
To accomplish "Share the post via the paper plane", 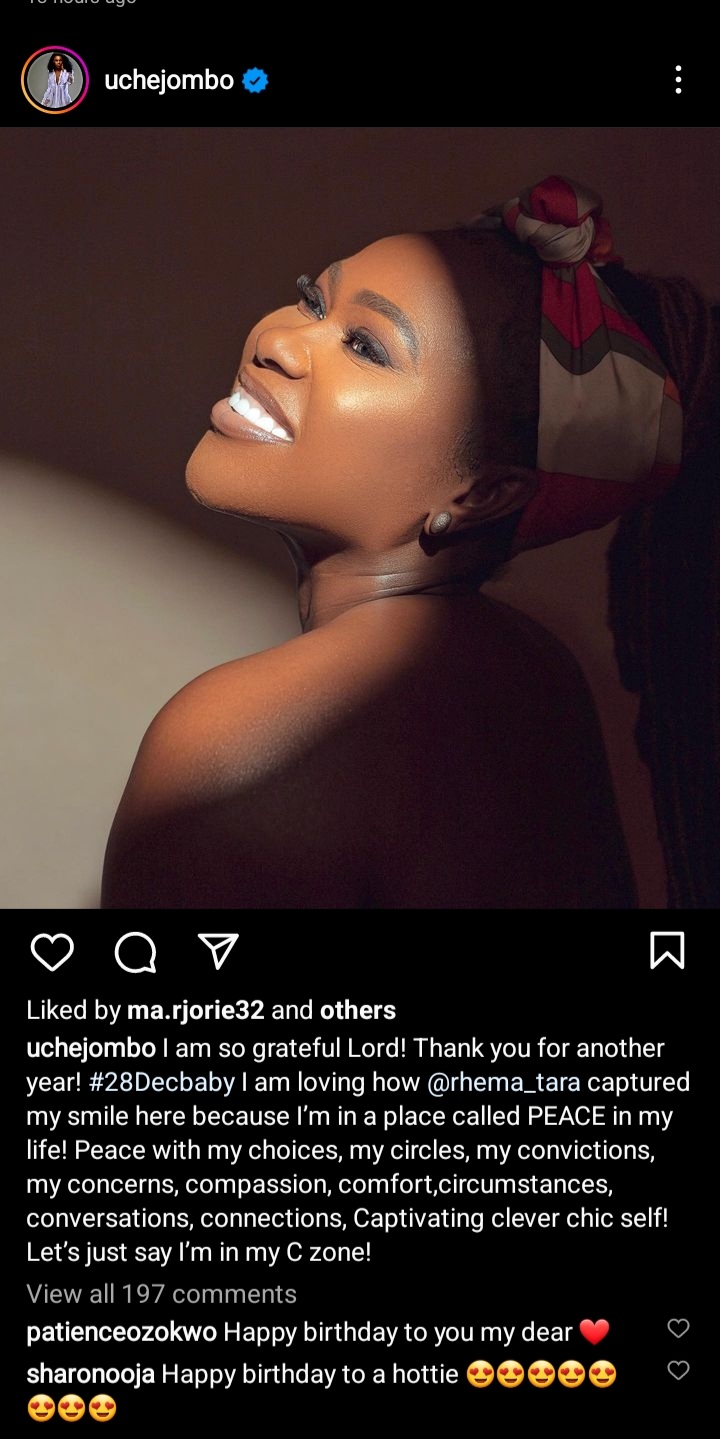I will (x=217, y=952).
